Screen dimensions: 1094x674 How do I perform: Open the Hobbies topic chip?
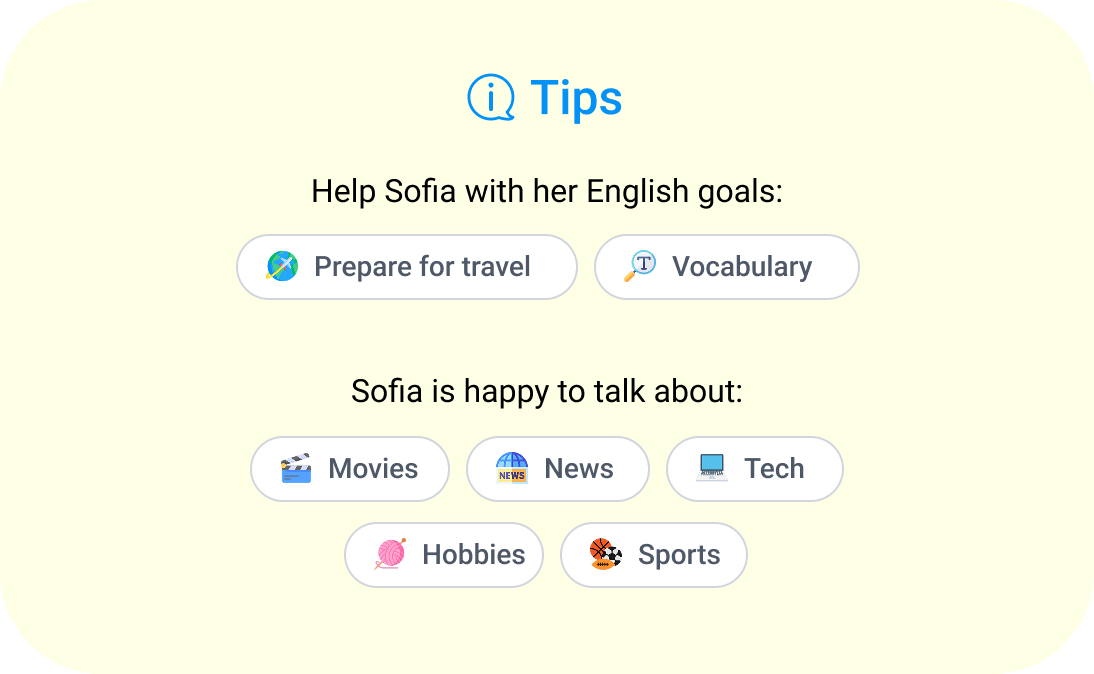click(444, 555)
